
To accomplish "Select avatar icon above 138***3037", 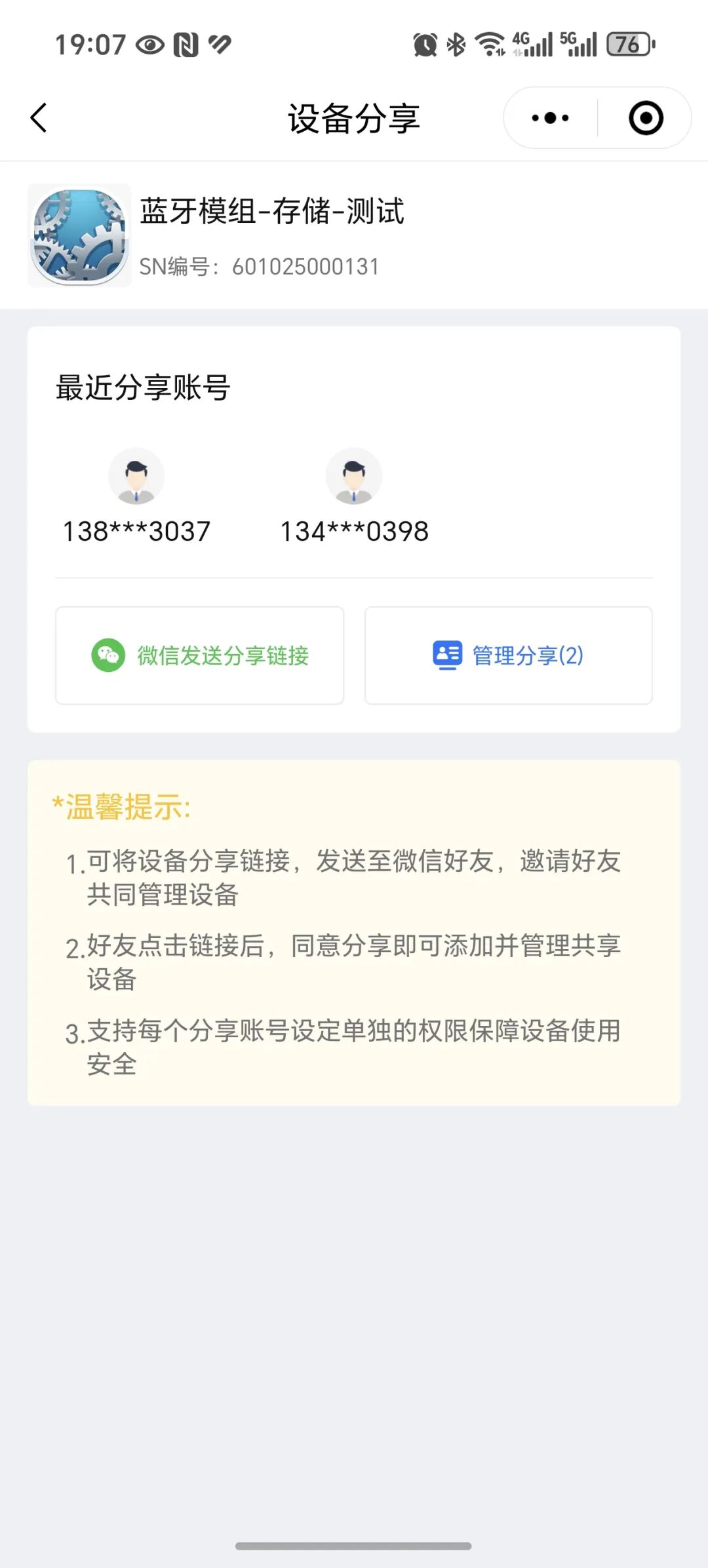I will tap(135, 477).
